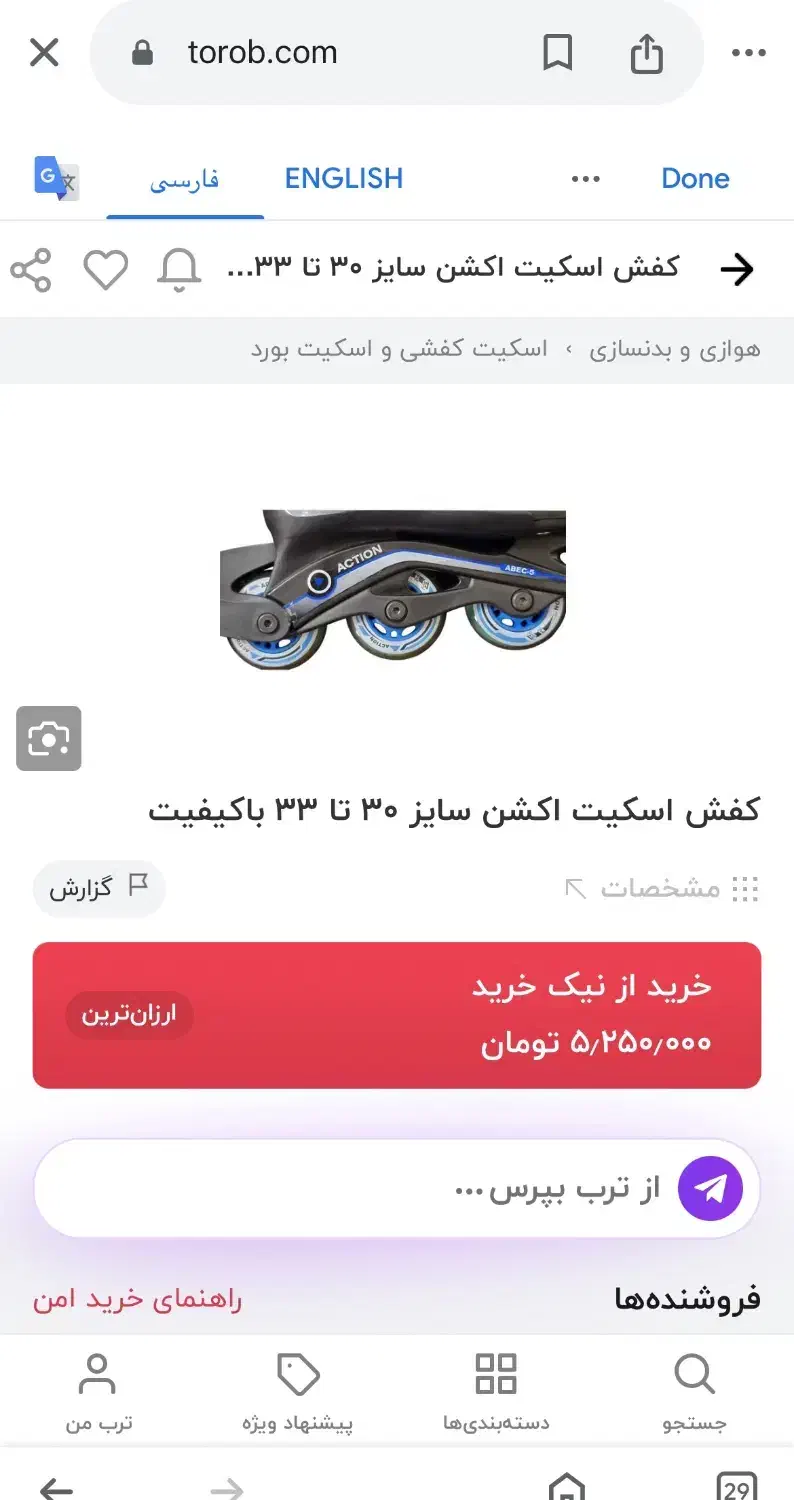Viewport: 794px width, 1500px height.
Task: Open the browser overflow menu
Action: [x=749, y=53]
